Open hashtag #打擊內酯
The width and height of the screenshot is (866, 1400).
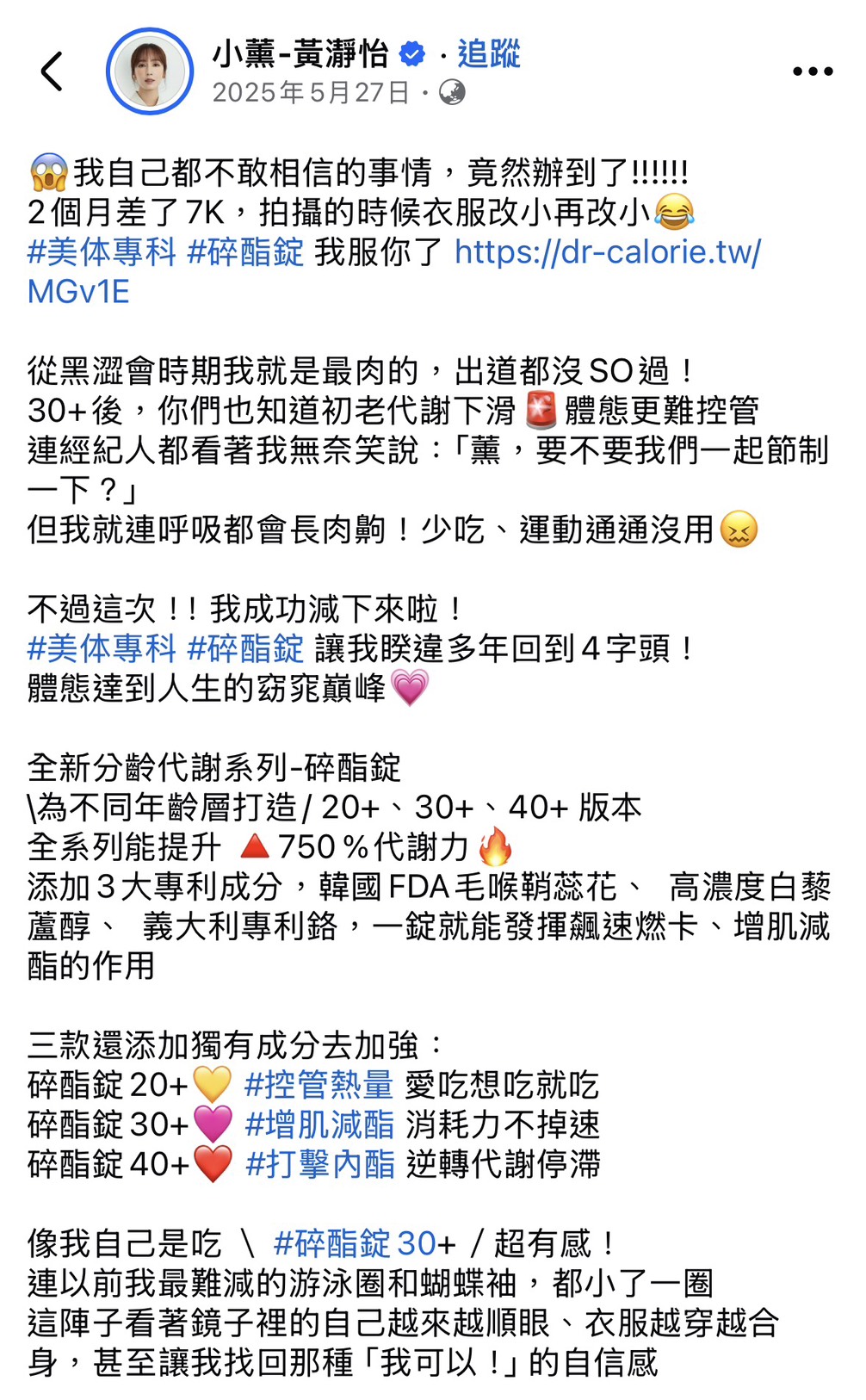point(319,1164)
